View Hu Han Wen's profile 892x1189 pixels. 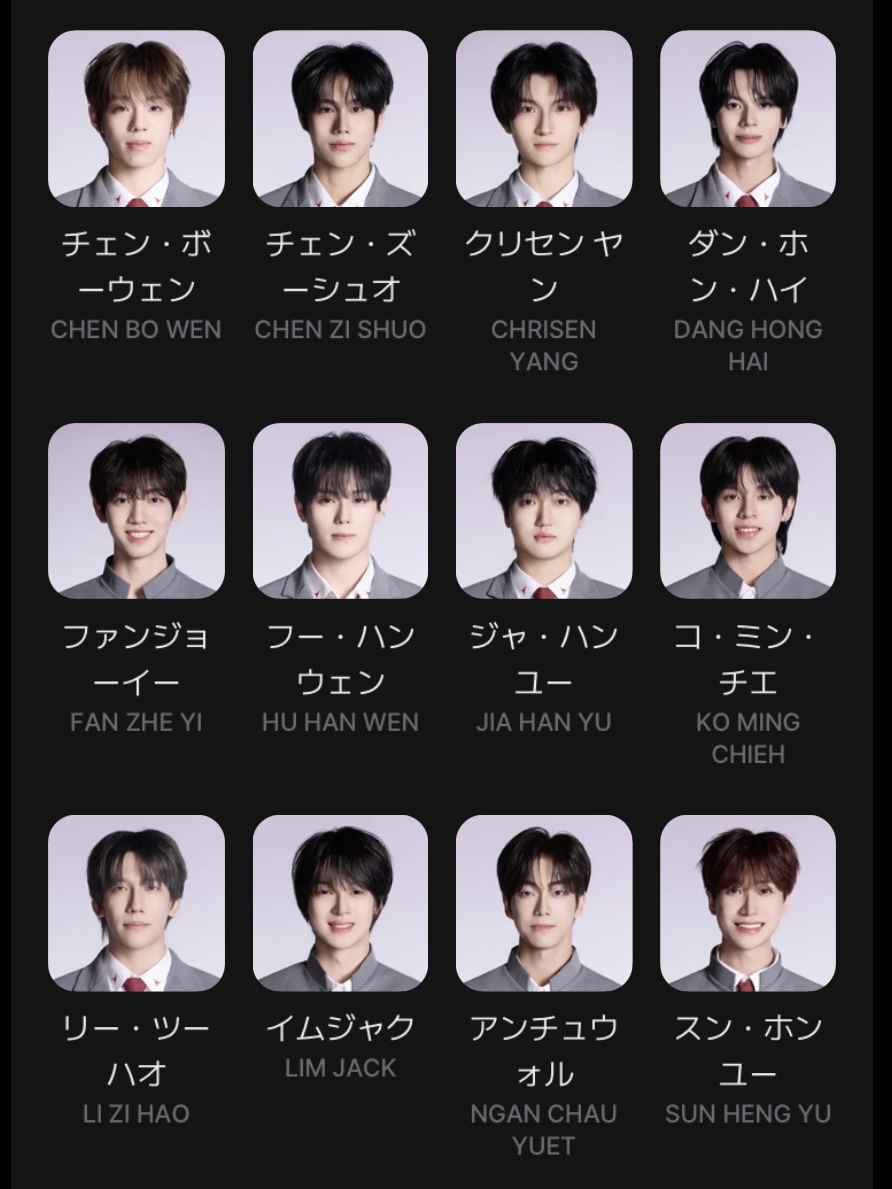[340, 511]
